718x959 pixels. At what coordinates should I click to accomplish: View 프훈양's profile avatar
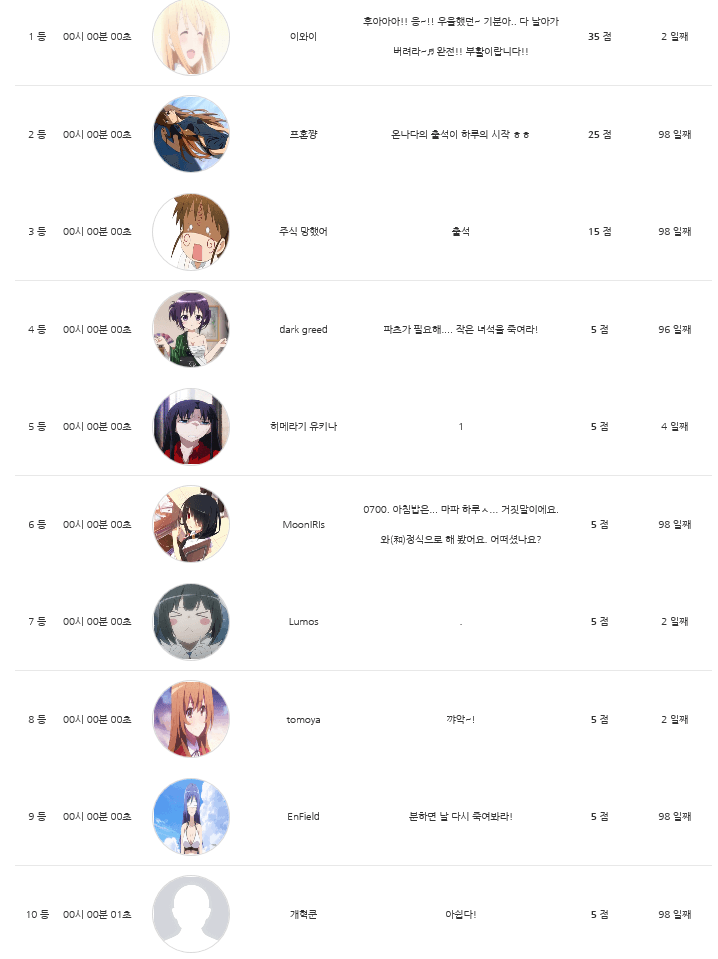click(x=191, y=134)
